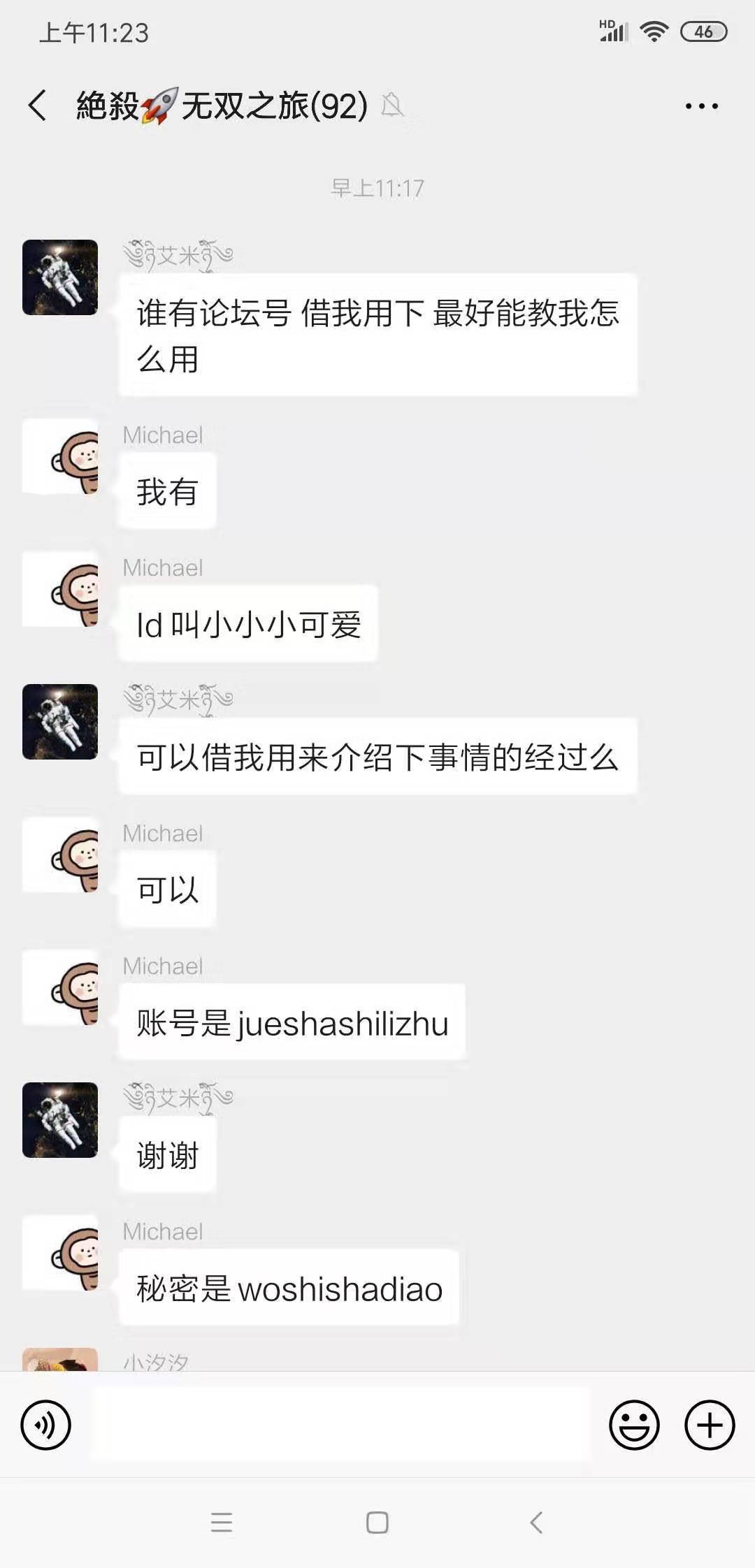
Task: Tap the system home button
Action: point(377,1523)
